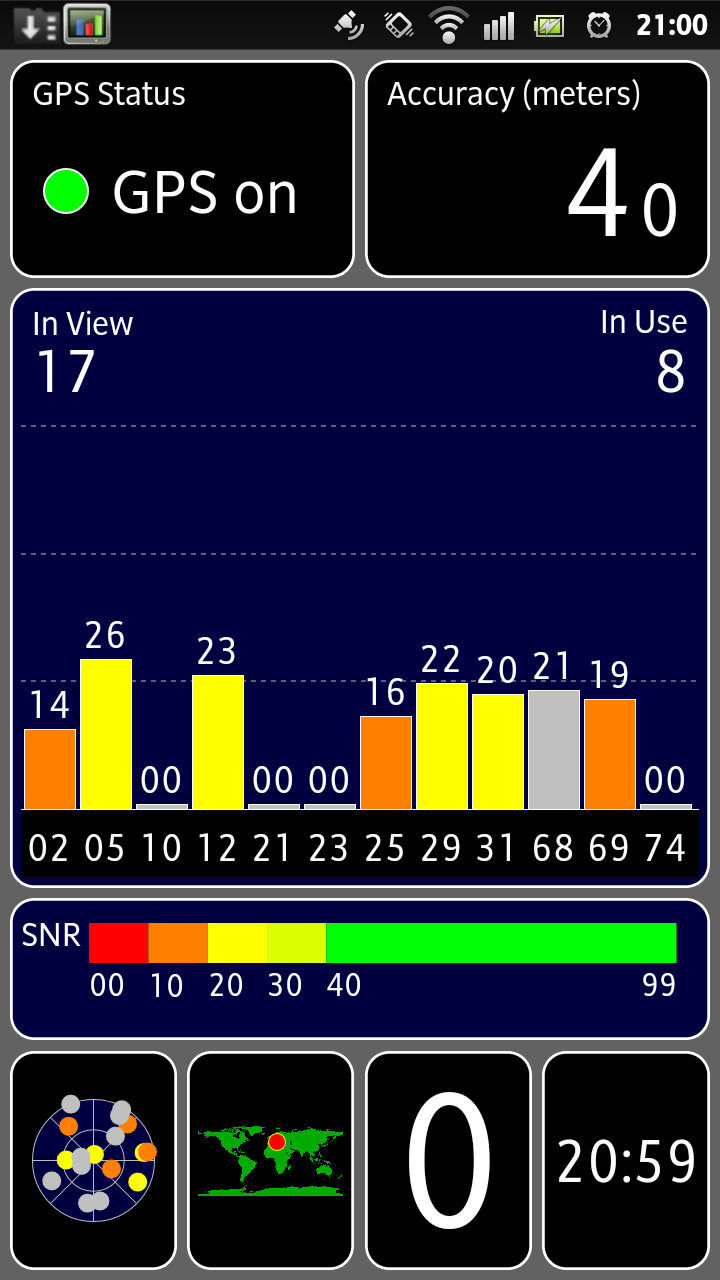Open the world map location tile
The height and width of the screenshot is (1280, 720).
(271, 1161)
